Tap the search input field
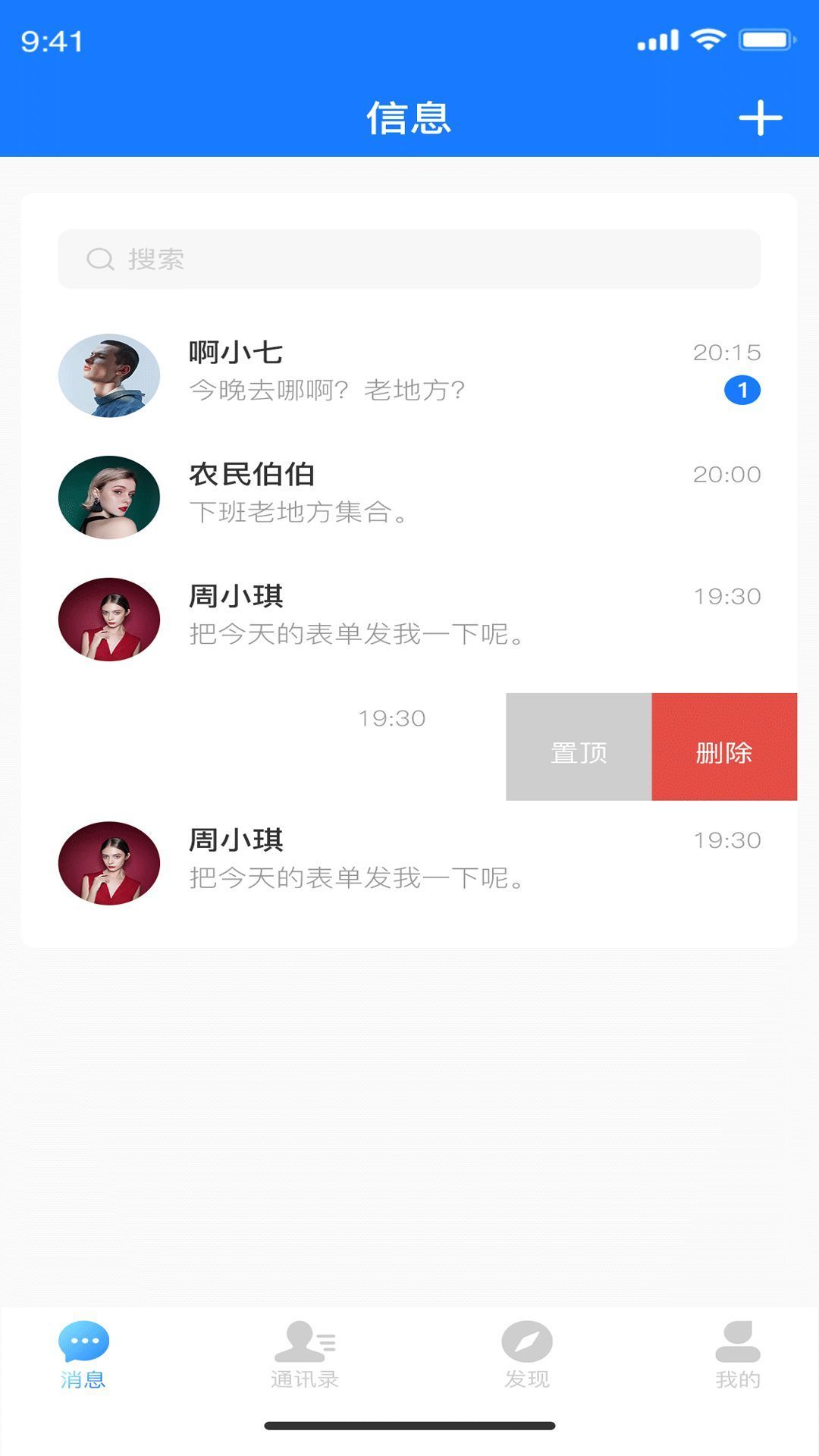819x1456 pixels. 409,259
